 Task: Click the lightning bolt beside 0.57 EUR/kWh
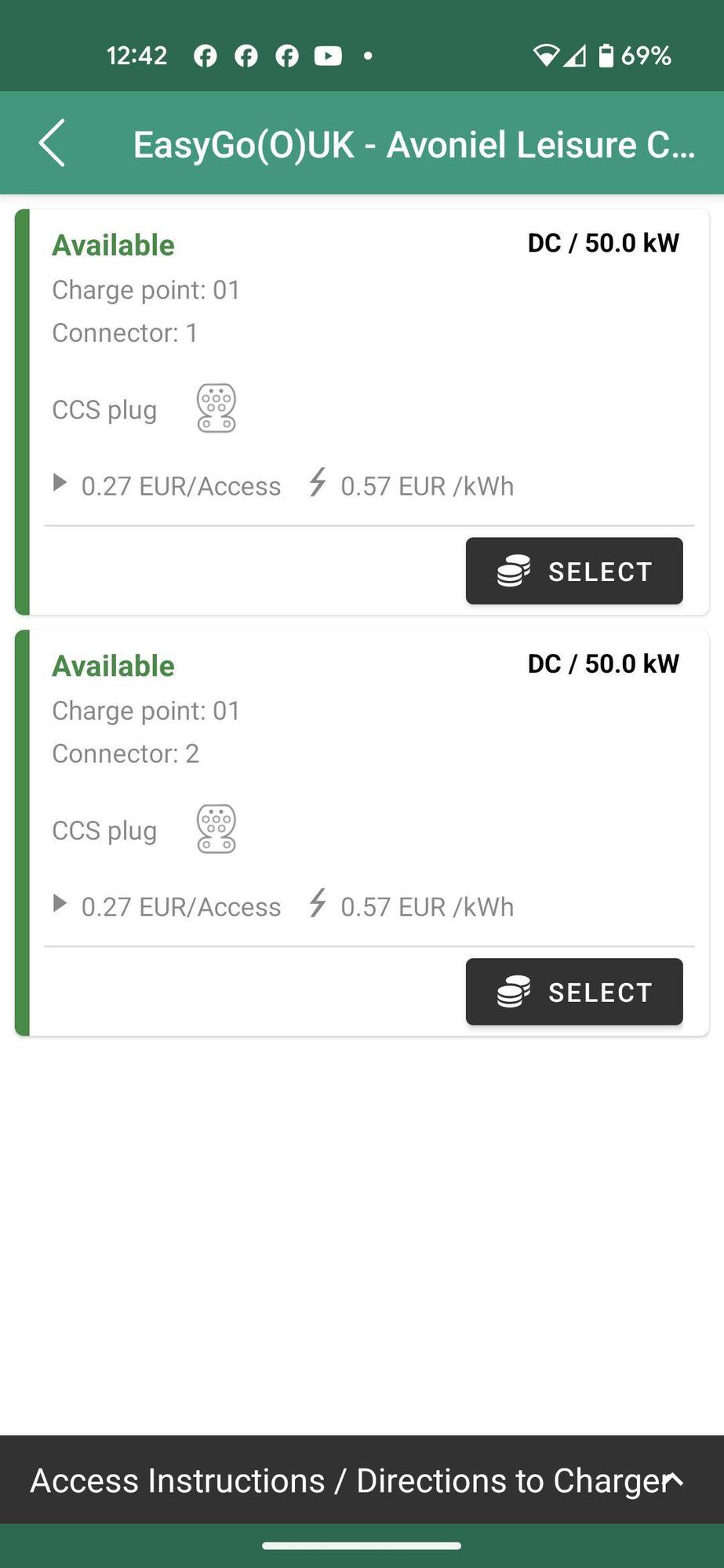click(318, 484)
